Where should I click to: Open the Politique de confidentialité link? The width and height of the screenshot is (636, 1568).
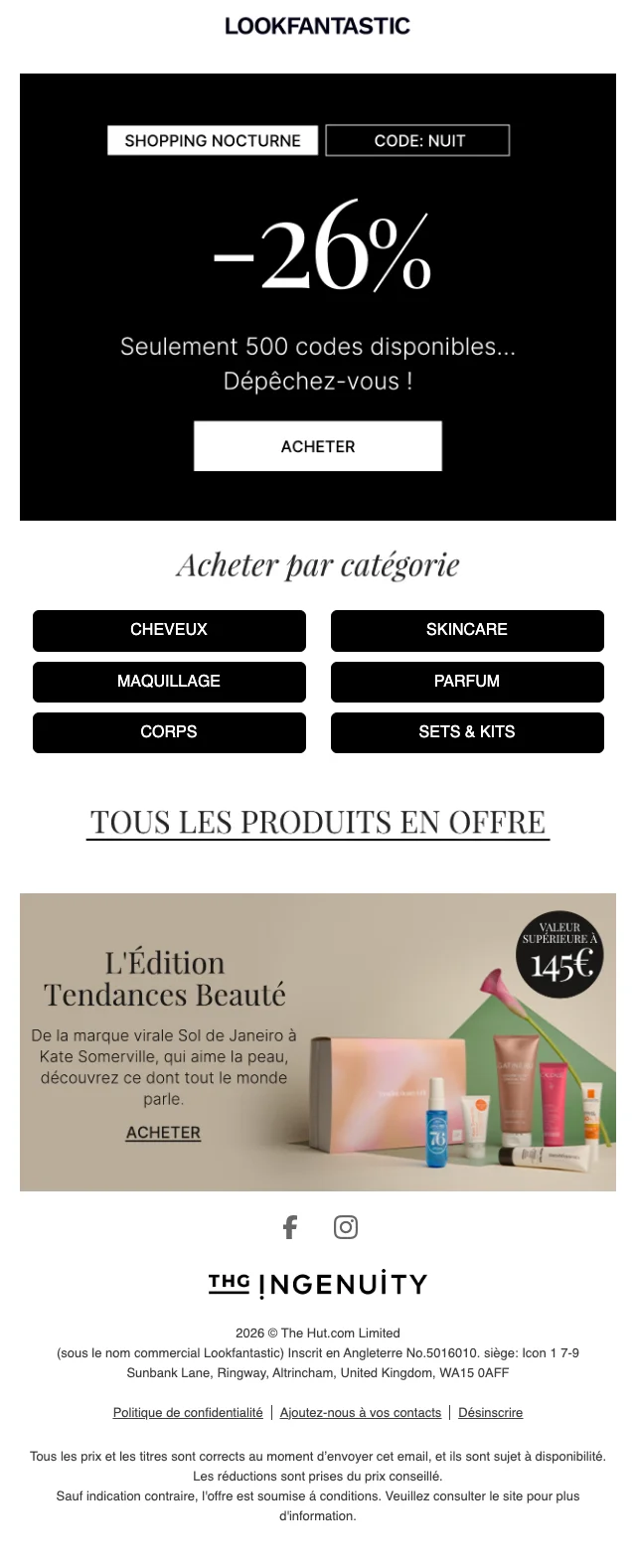(188, 1412)
